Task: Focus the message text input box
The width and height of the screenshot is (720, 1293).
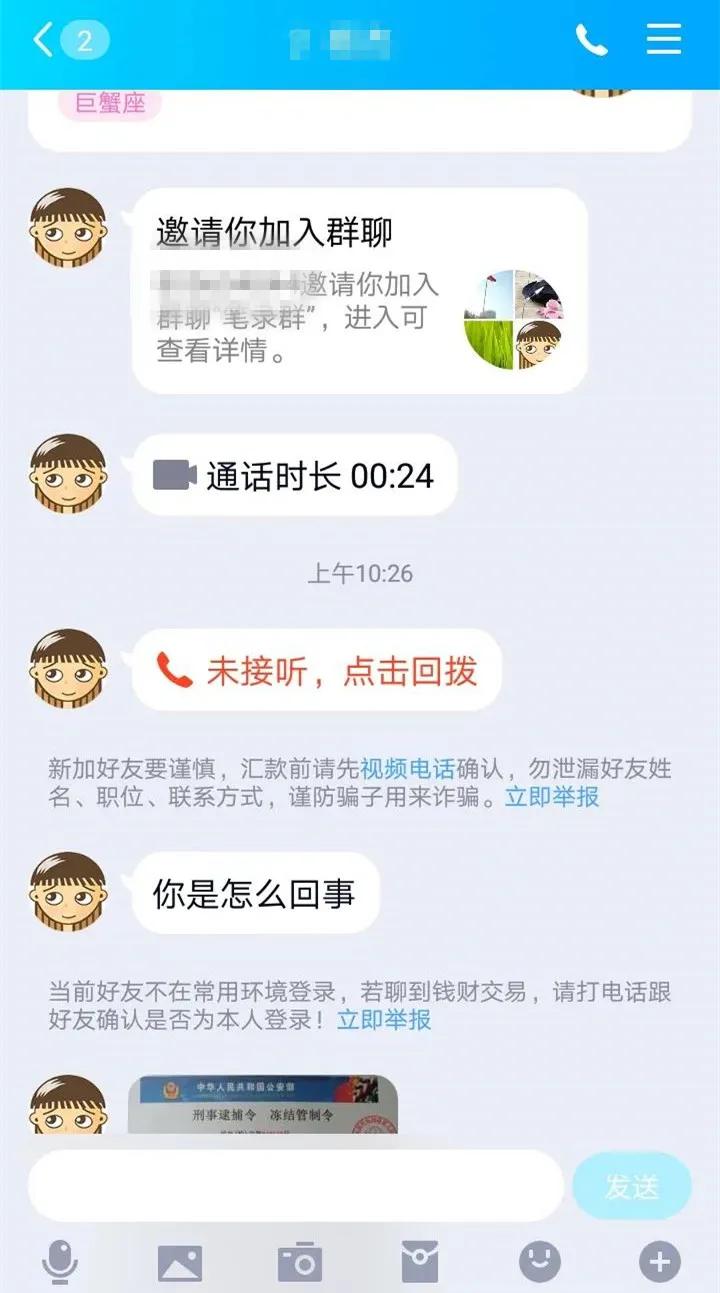Action: [295, 1186]
